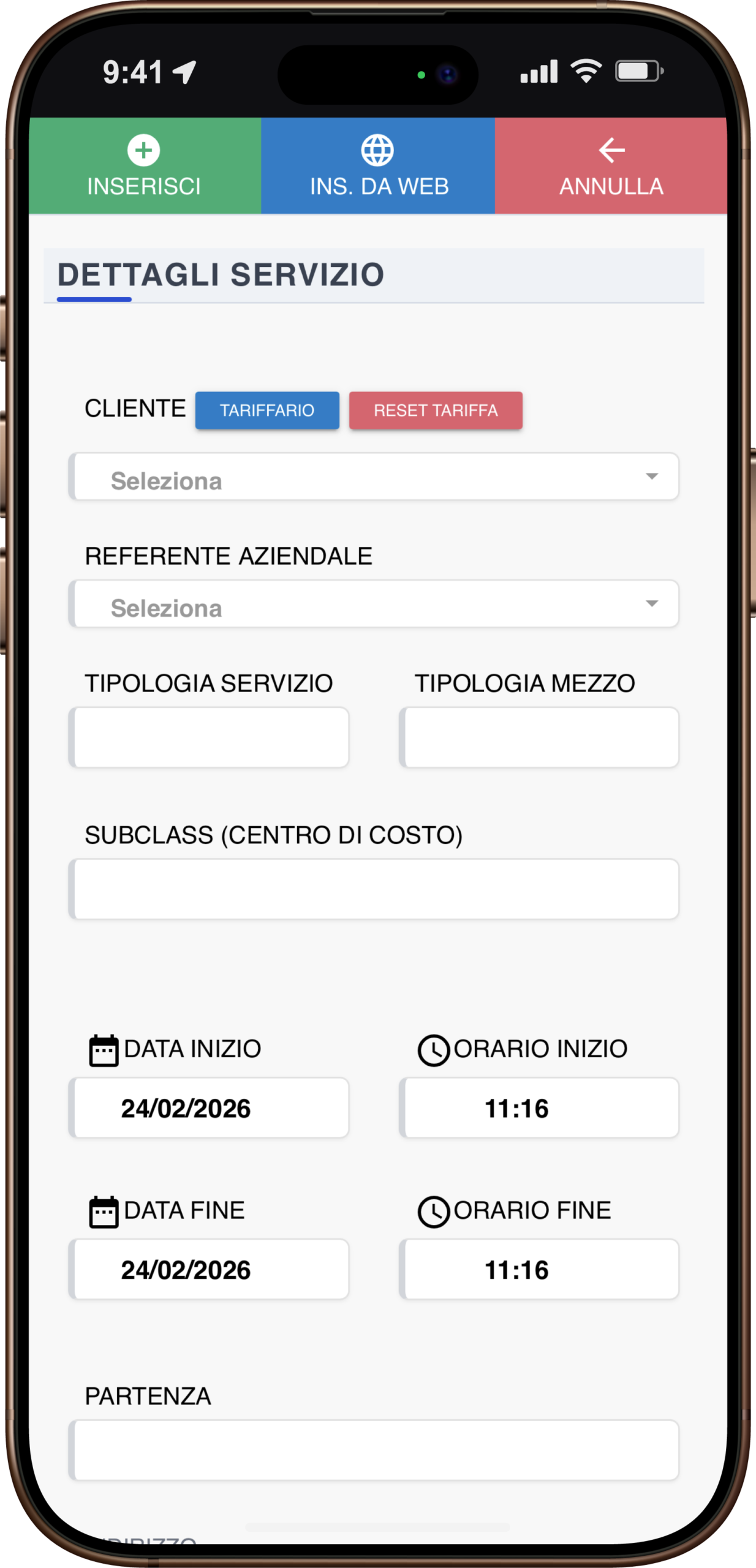The width and height of the screenshot is (756, 1568).
Task: Focus the PARTENZA text field
Action: pyautogui.click(x=374, y=1450)
